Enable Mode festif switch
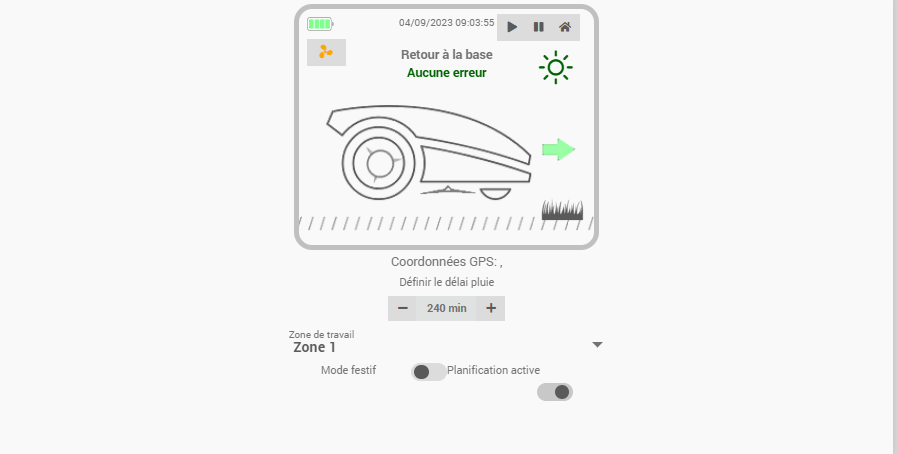The height and width of the screenshot is (454, 897). click(428, 372)
